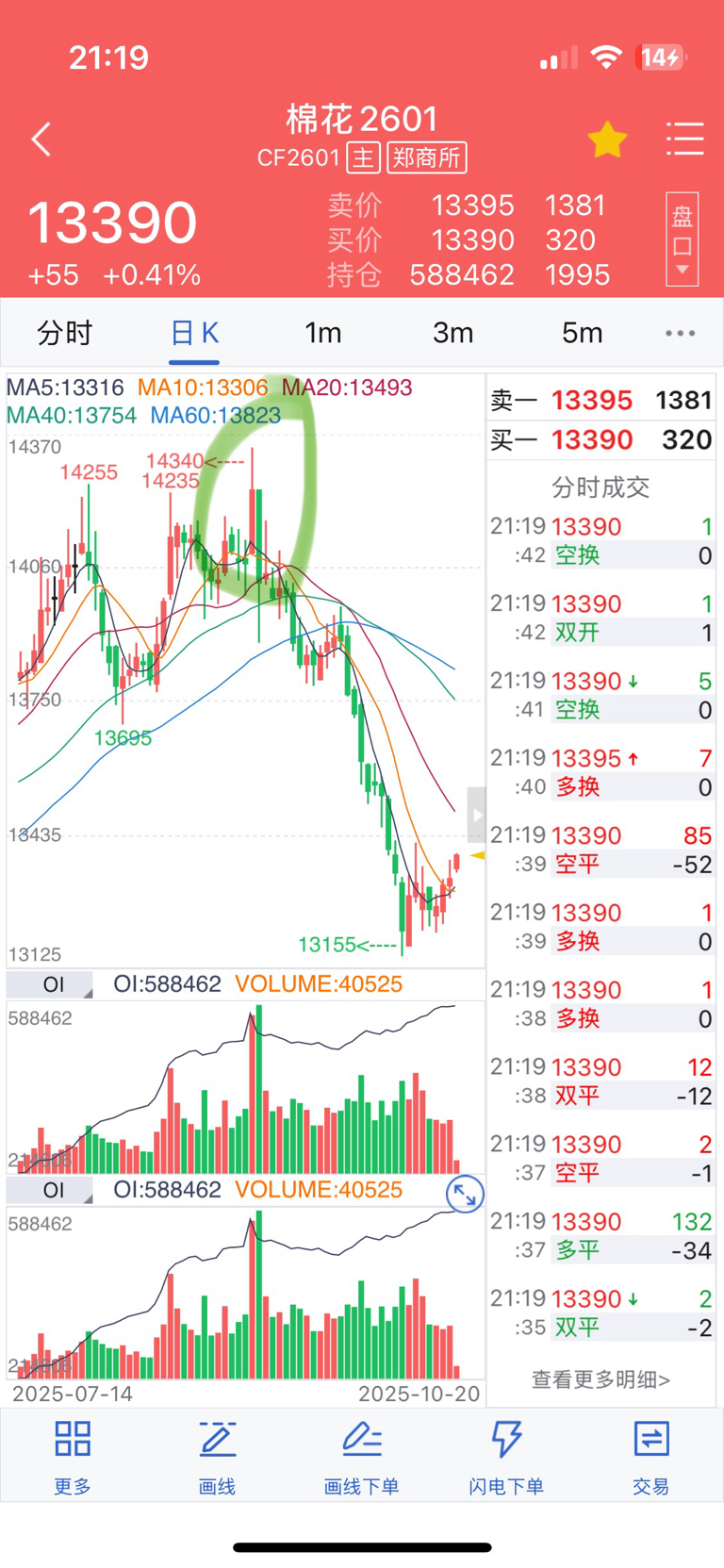This screenshot has width=724, height=1568.
Task: View more trade details via 查看更多明细
Action: [x=601, y=1379]
